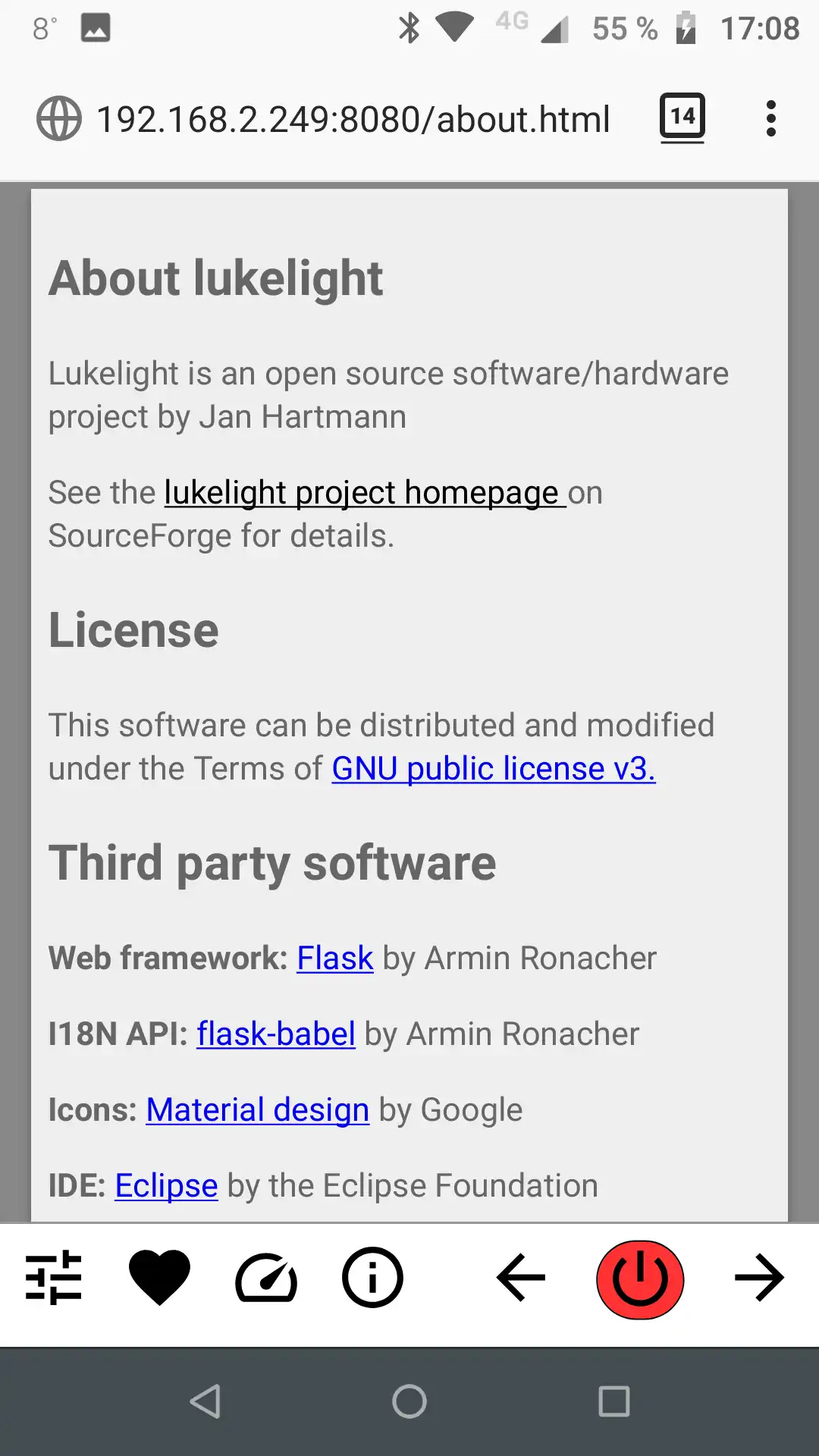Open the Material design link
This screenshot has height=1456, width=819.
coord(257,1110)
